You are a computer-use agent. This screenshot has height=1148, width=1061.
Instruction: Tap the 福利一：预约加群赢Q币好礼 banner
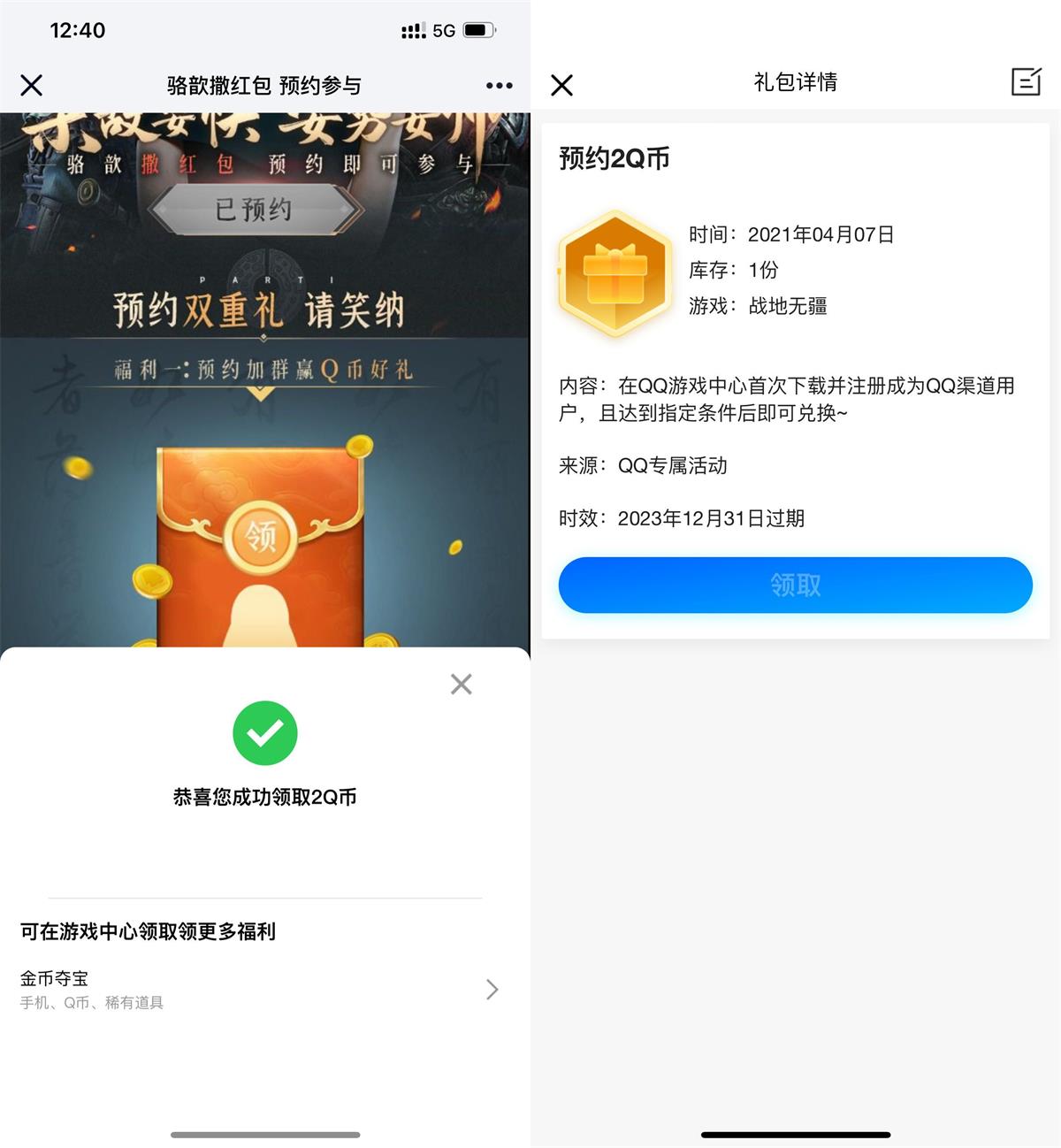(264, 371)
